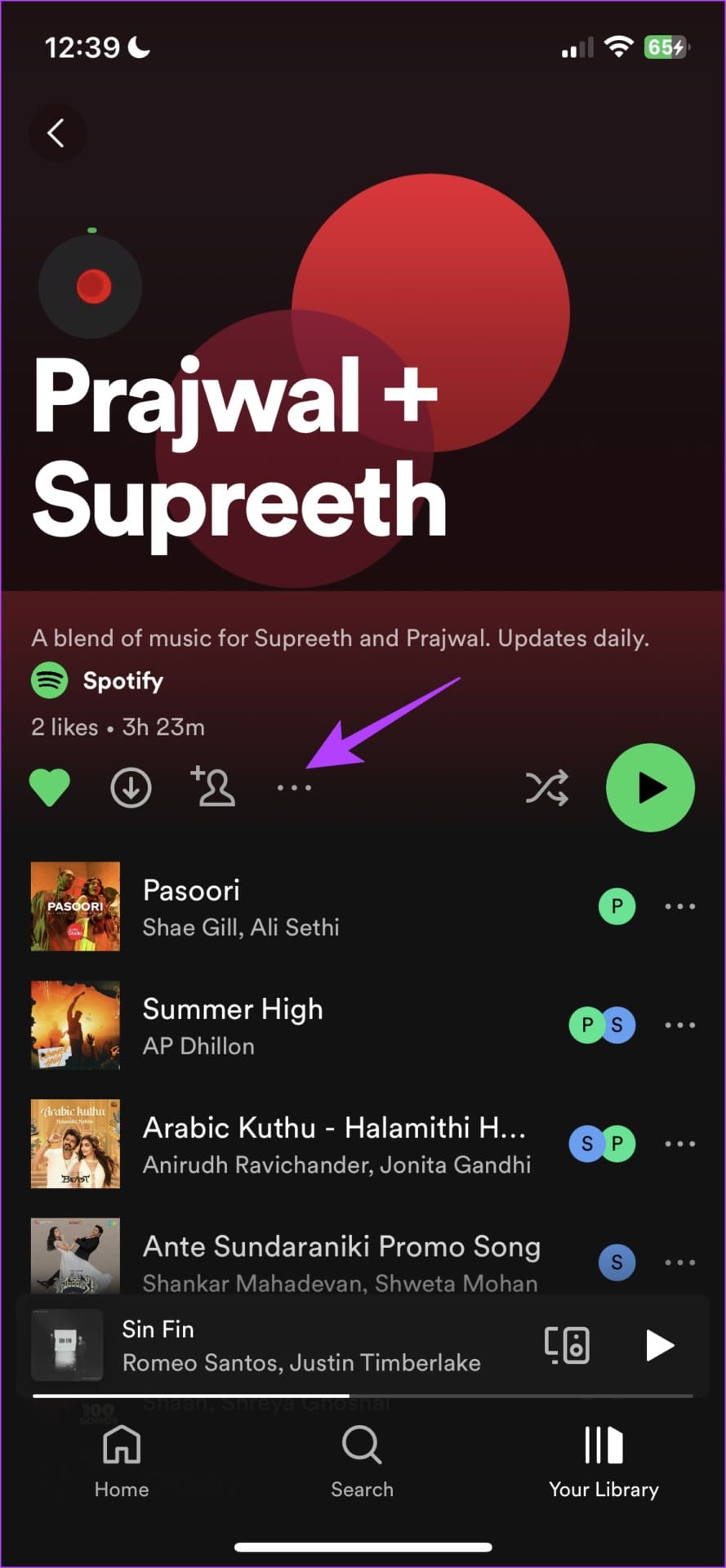The image size is (726, 1568).
Task: Play the playlist with the green play button
Action: click(x=650, y=788)
